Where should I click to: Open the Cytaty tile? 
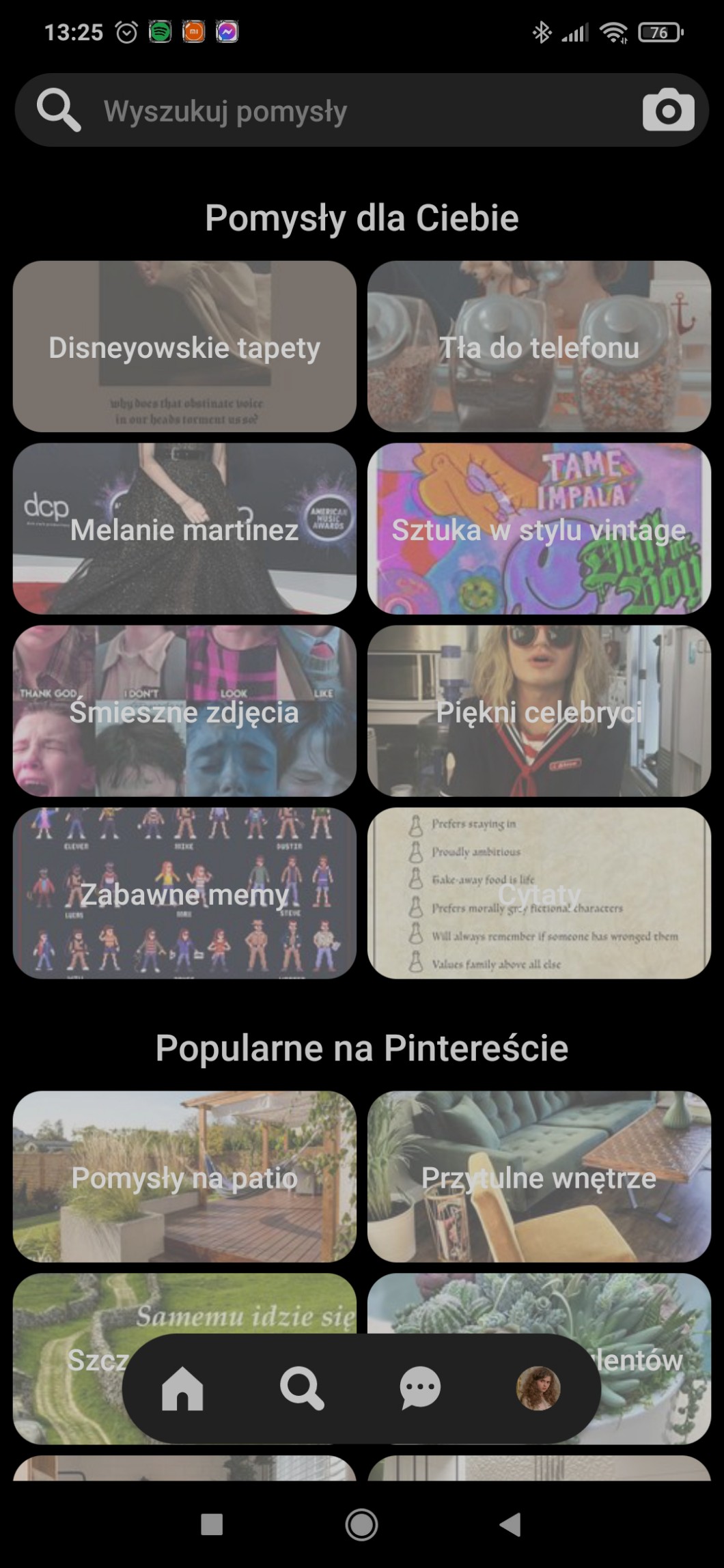[x=539, y=893]
